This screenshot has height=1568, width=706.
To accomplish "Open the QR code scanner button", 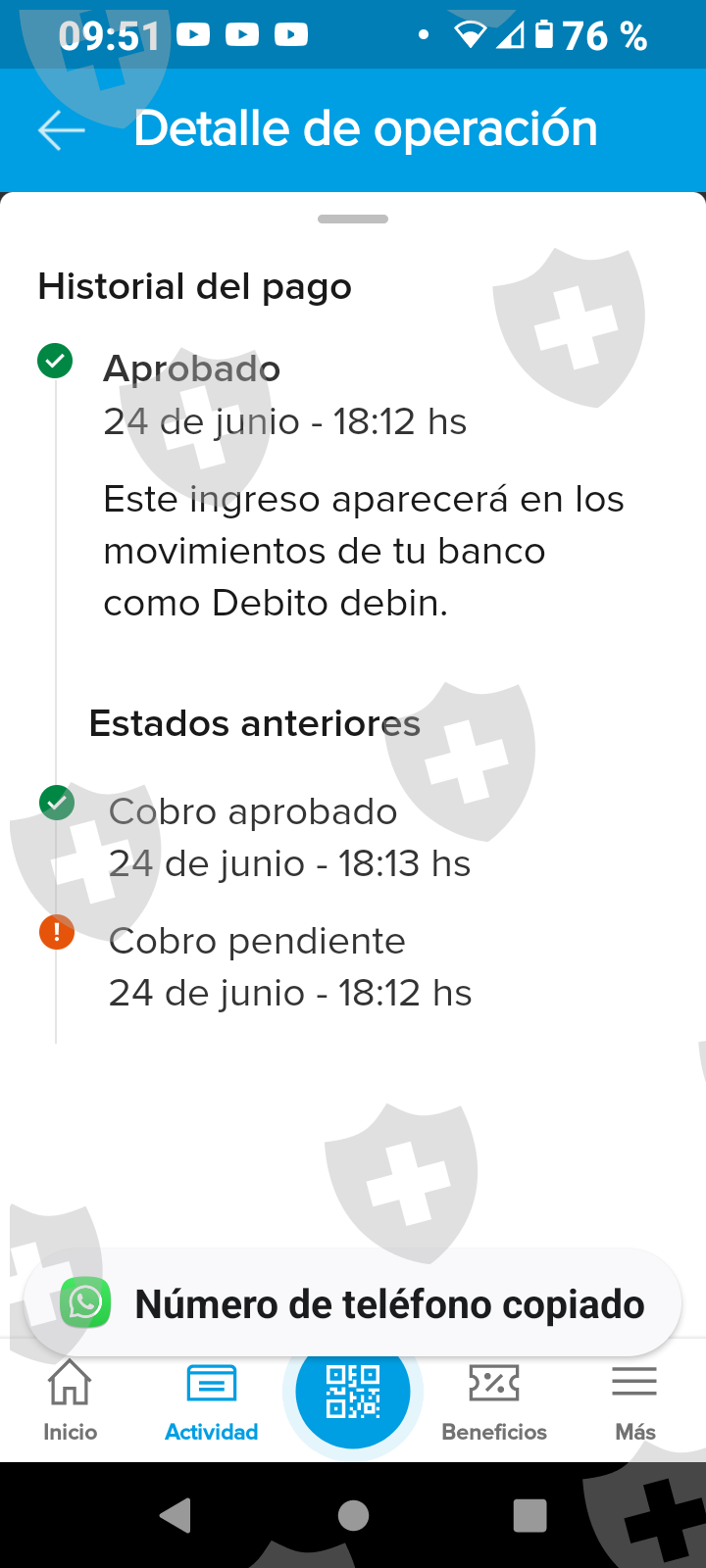I will pyautogui.click(x=353, y=1393).
